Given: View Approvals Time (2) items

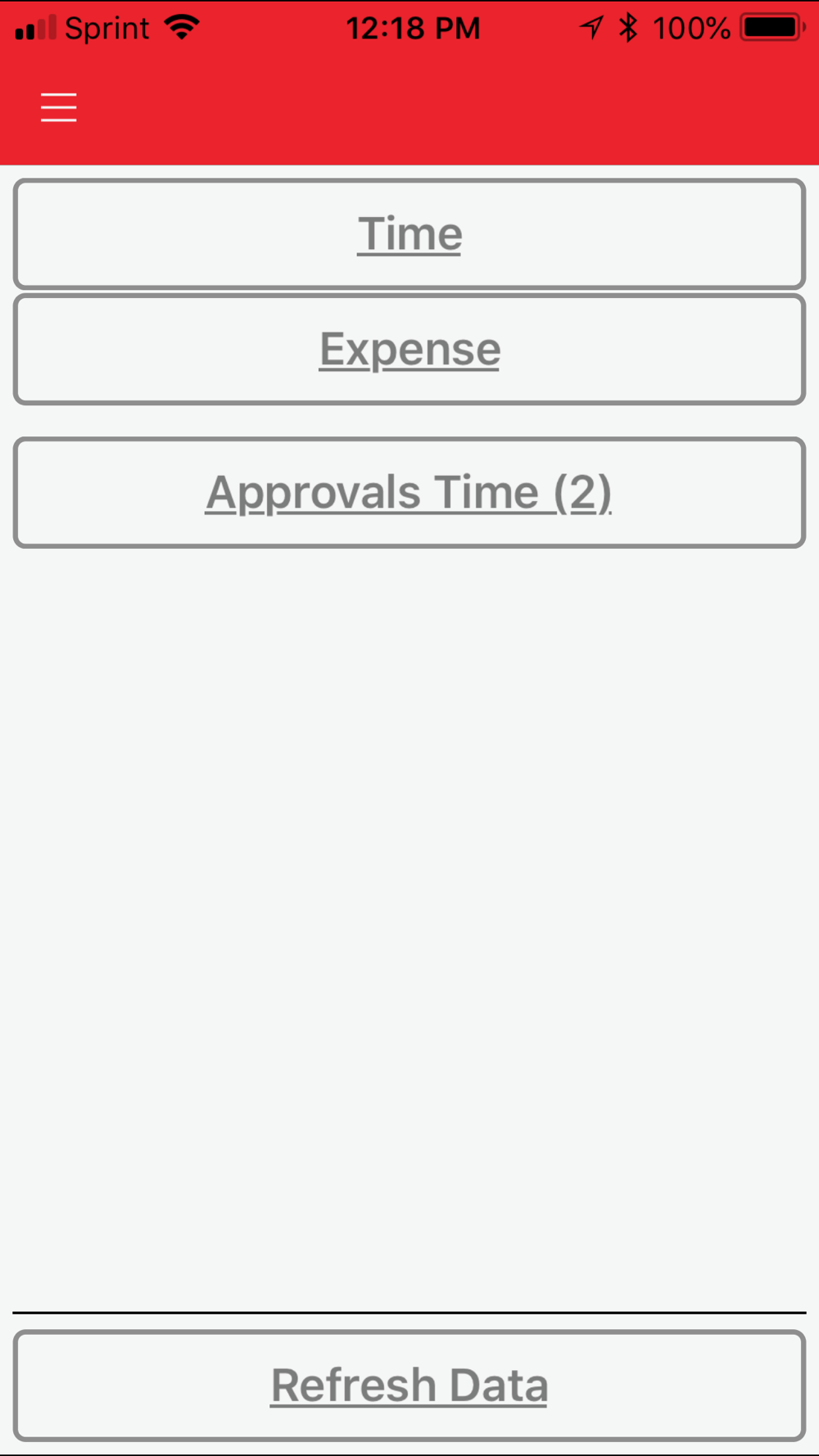Looking at the screenshot, I should coord(409,493).
